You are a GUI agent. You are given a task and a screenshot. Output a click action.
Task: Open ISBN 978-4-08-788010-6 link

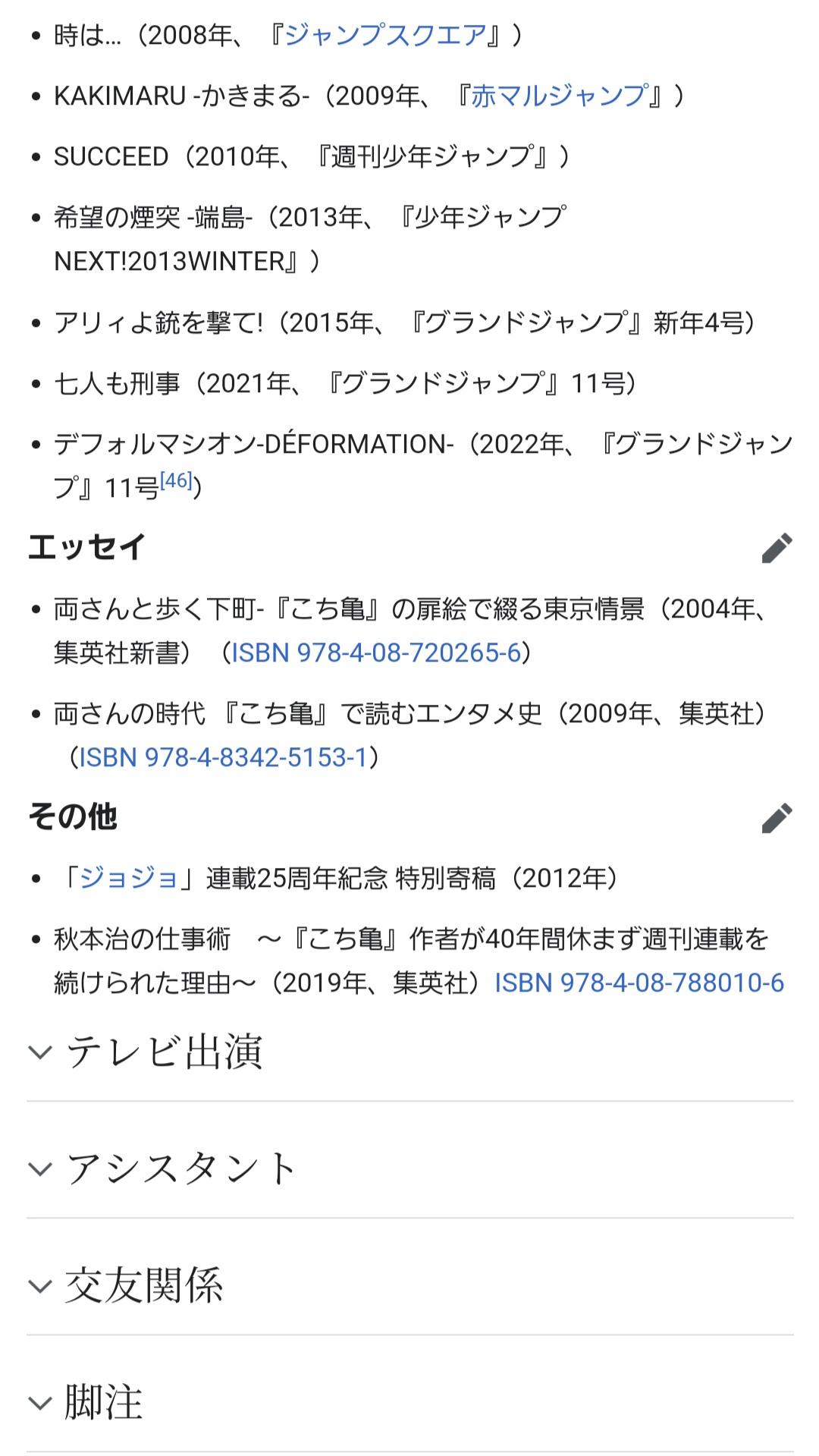pyautogui.click(x=639, y=983)
